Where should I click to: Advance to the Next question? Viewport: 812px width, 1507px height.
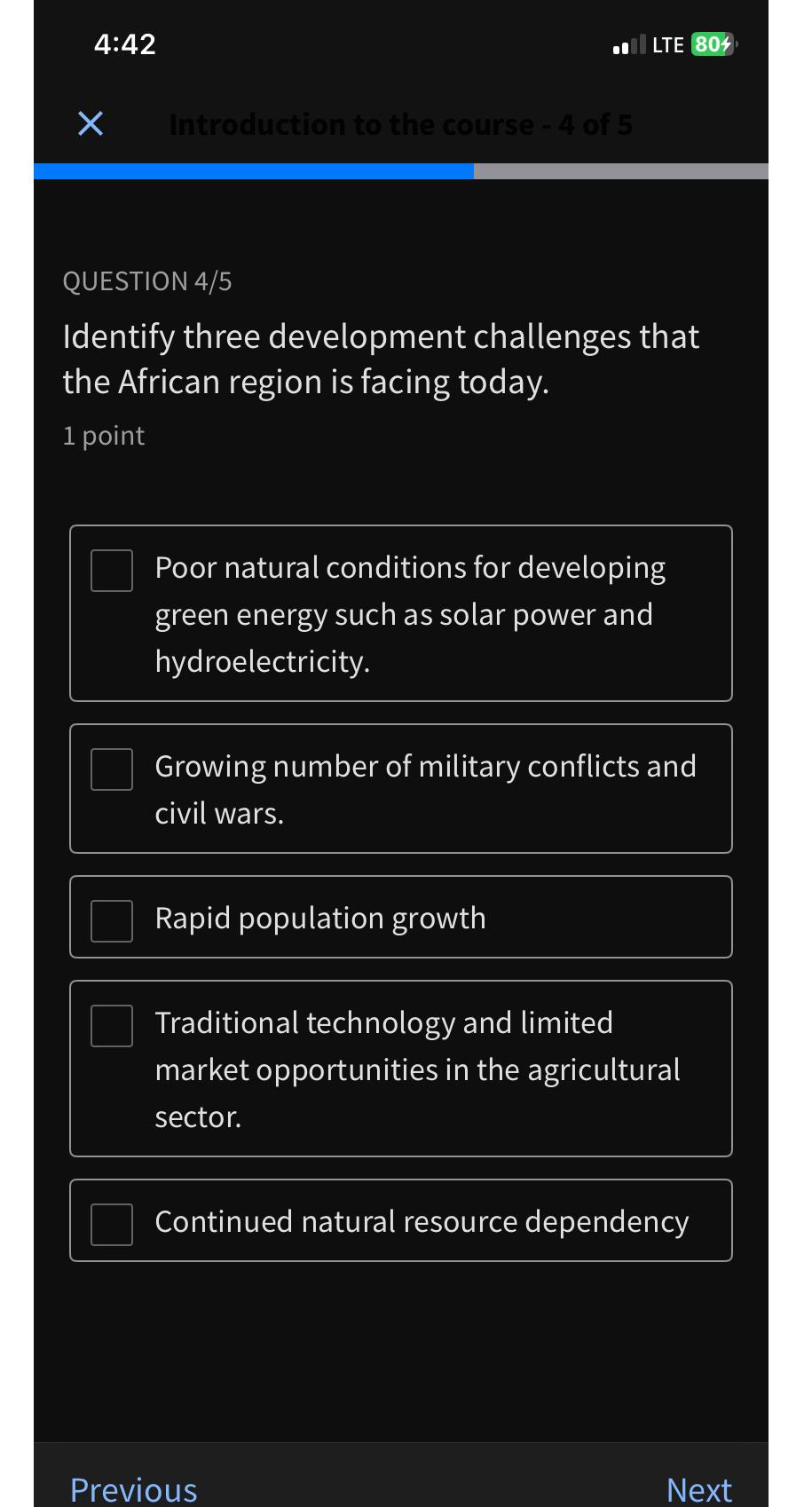tap(698, 1489)
